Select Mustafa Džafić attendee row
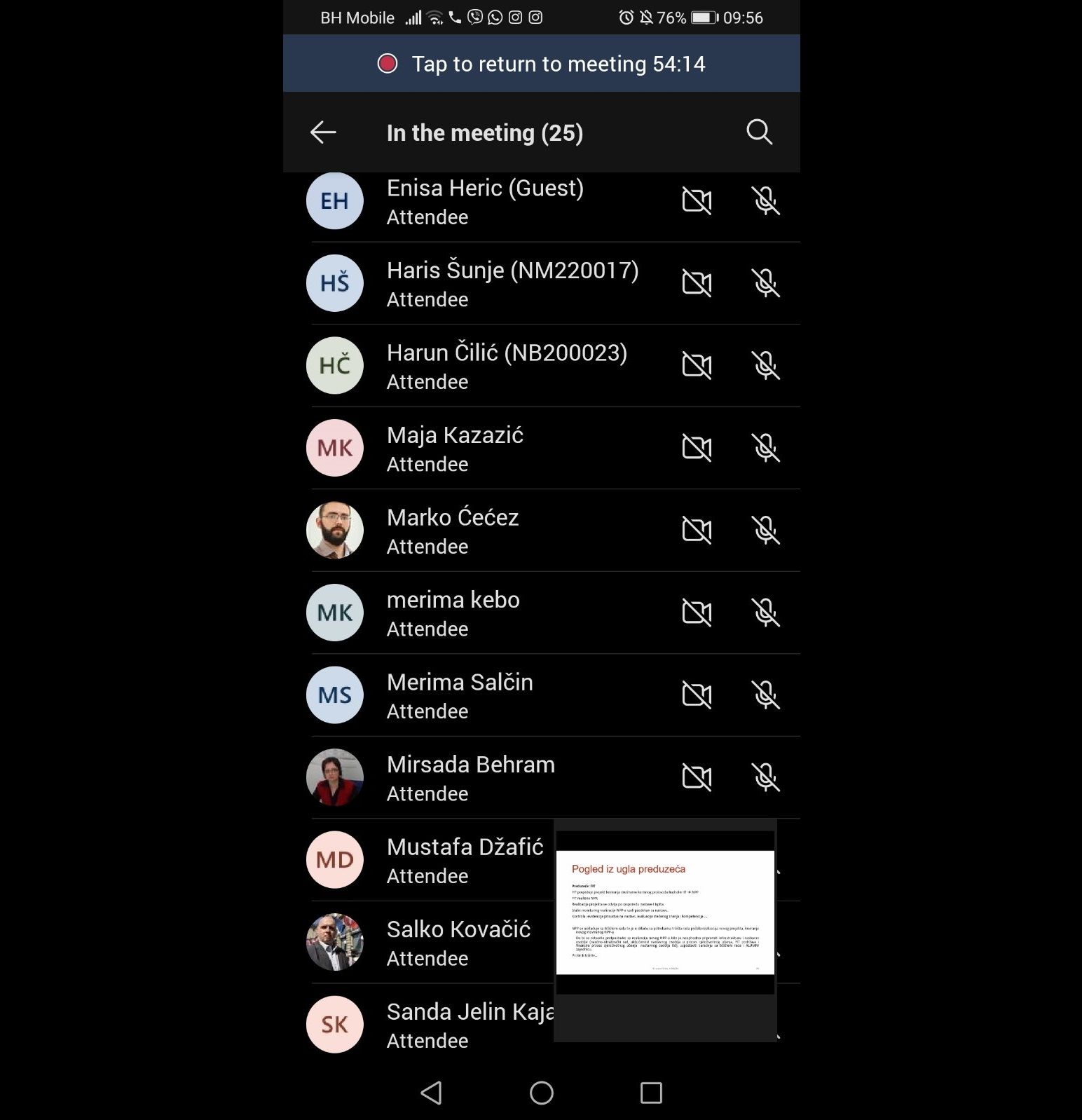Screen dimensions: 1082x1120 pos(464,860)
